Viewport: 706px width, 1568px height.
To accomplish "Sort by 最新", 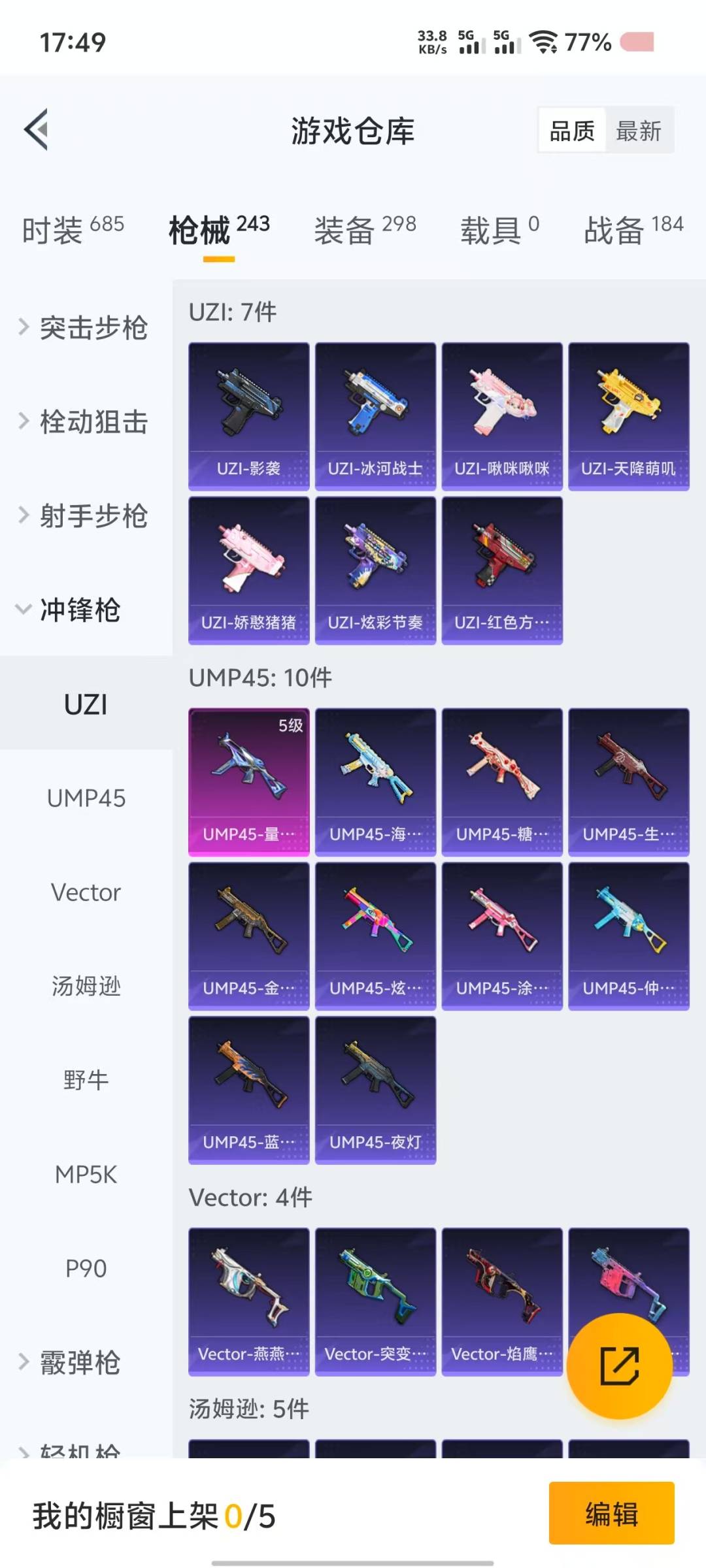I will tap(639, 131).
